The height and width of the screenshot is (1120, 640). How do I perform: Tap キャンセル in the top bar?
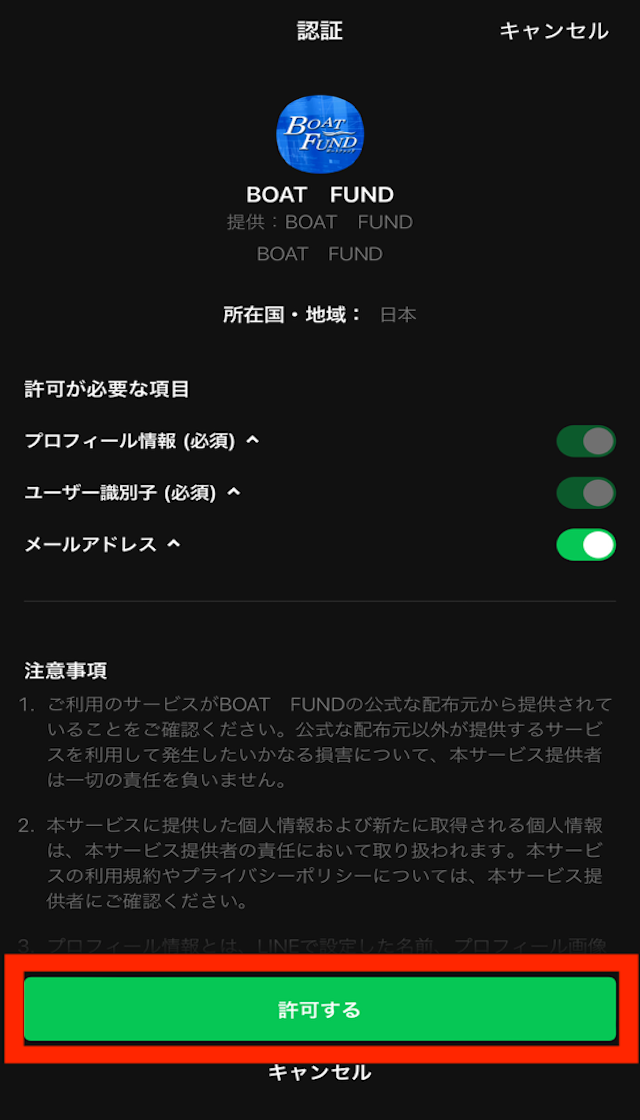point(554,31)
